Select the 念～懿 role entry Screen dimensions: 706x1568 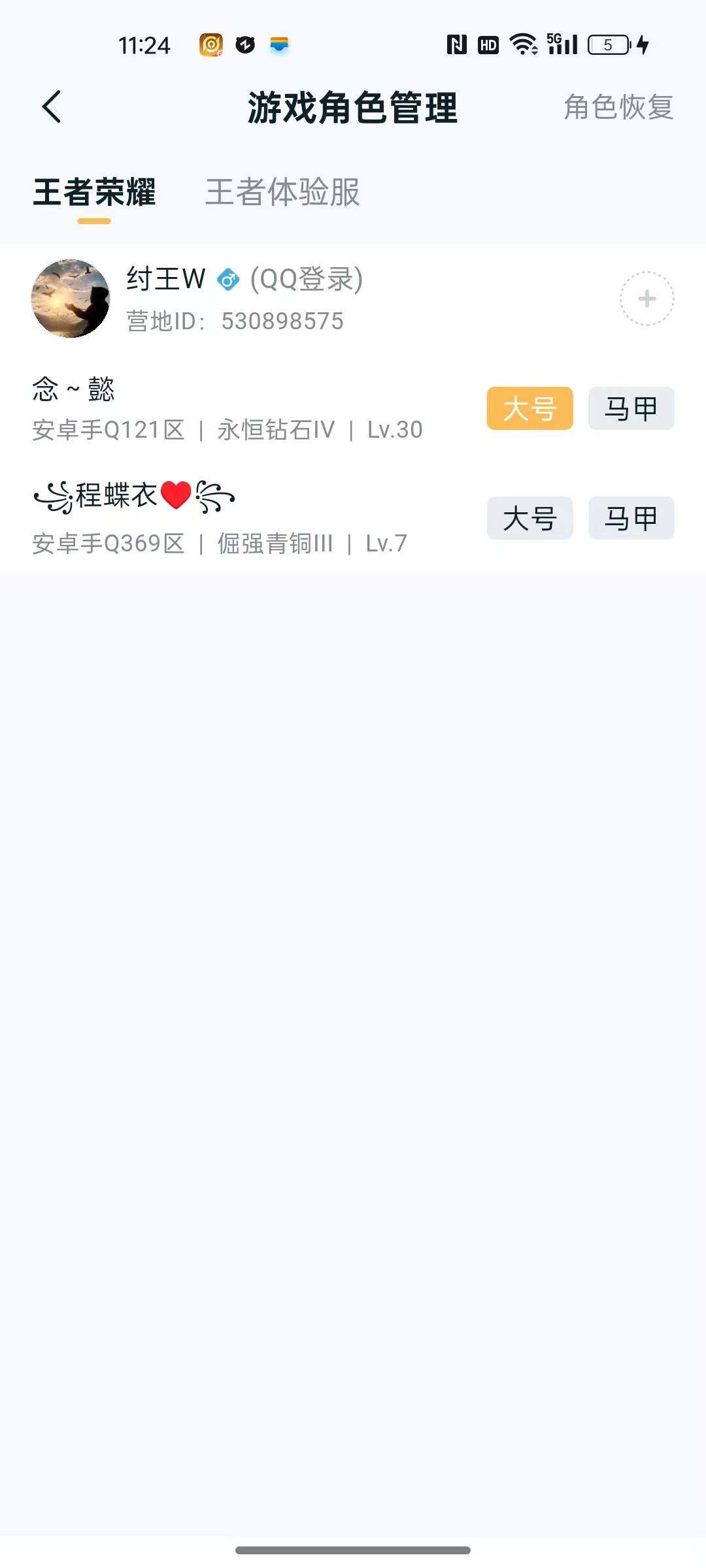(229, 408)
